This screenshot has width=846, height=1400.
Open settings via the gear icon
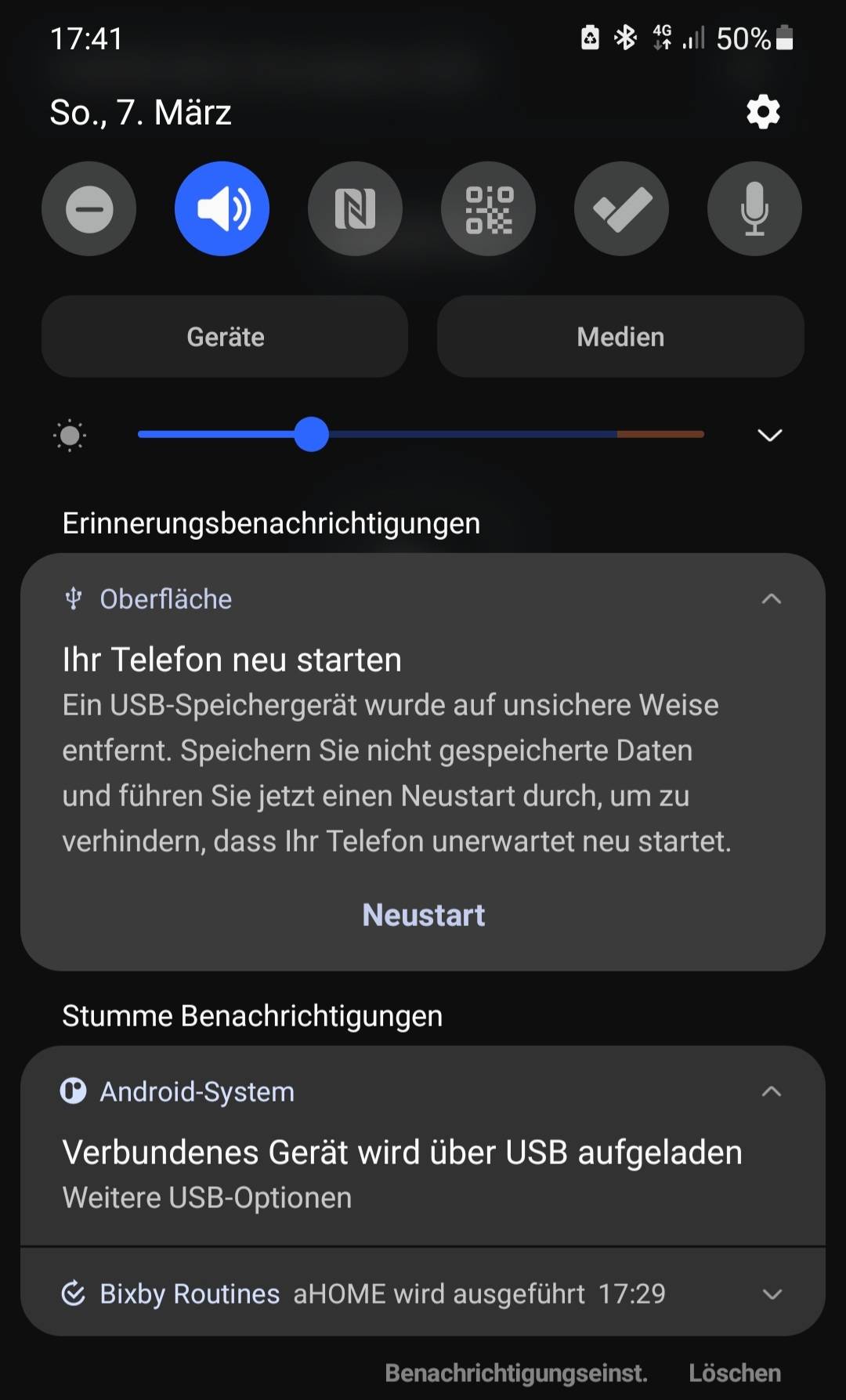763,112
